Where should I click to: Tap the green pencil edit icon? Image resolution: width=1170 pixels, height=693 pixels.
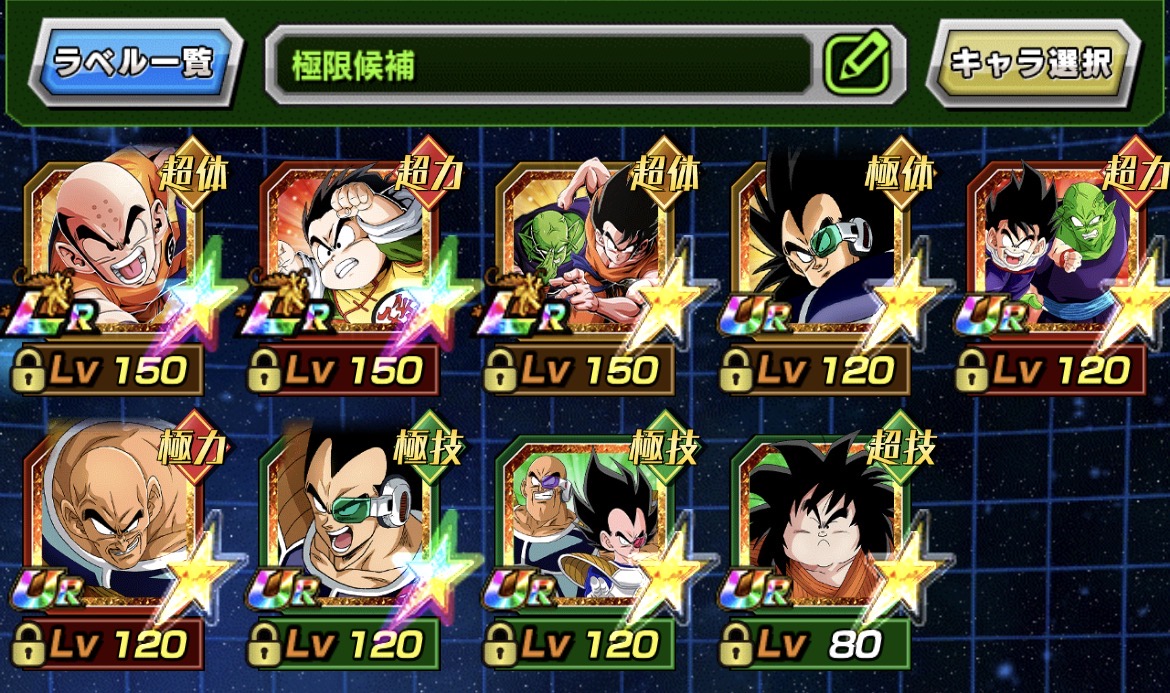(x=856, y=65)
